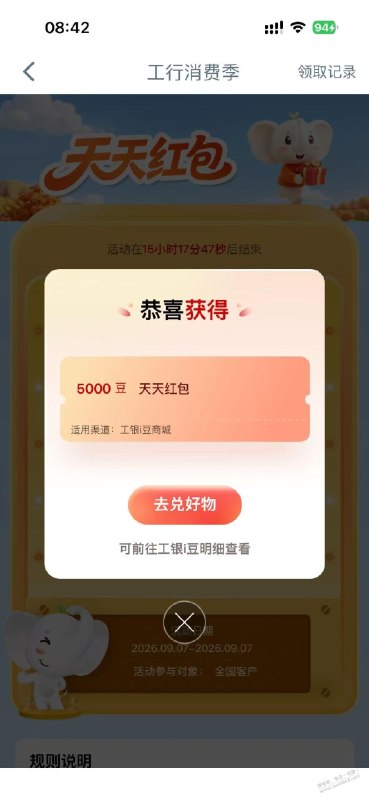369x800 pixels.
Task: Open 领取记录 claim records
Action: tap(327, 72)
